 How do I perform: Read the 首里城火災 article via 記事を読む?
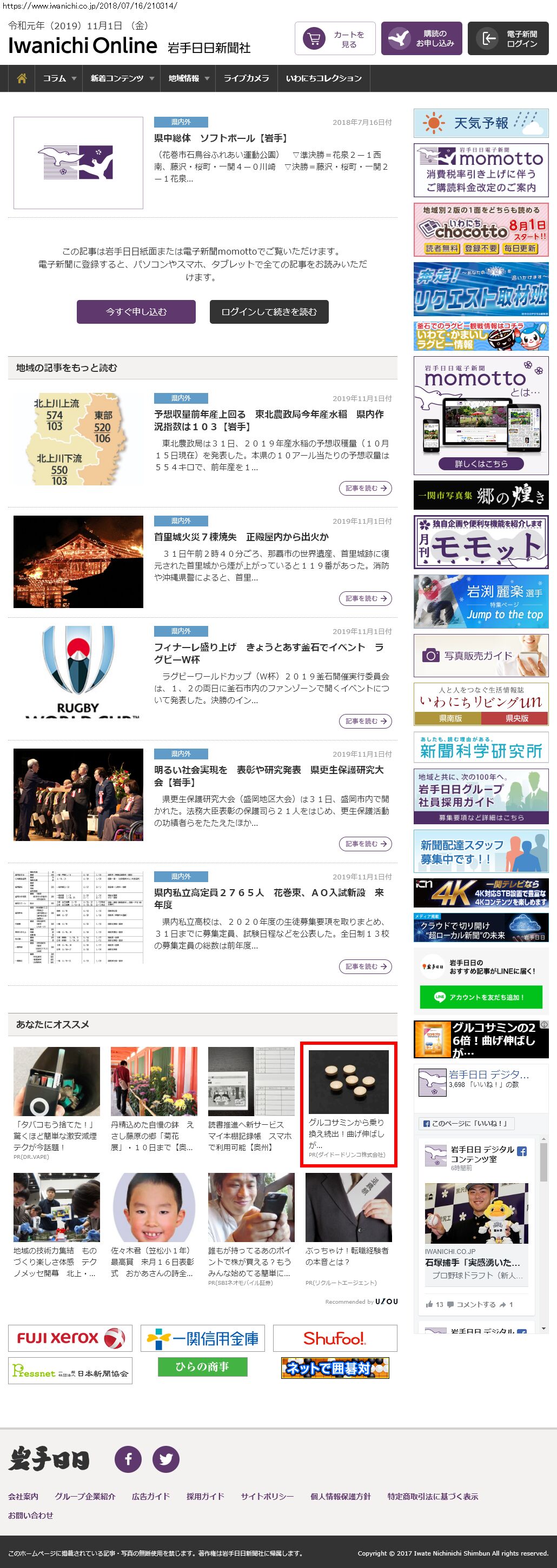[364, 598]
